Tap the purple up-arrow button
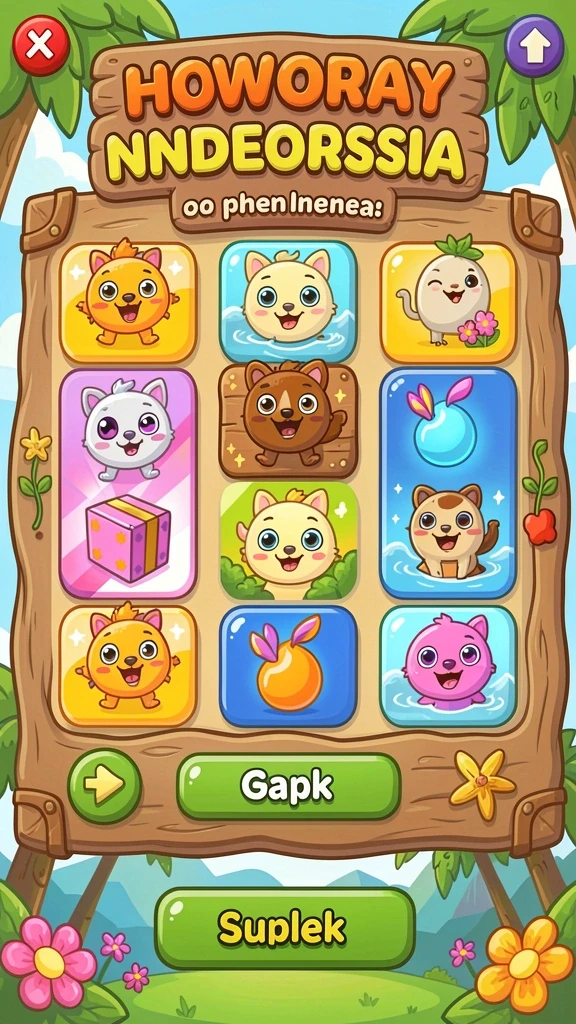This screenshot has width=576, height=1024. click(534, 46)
